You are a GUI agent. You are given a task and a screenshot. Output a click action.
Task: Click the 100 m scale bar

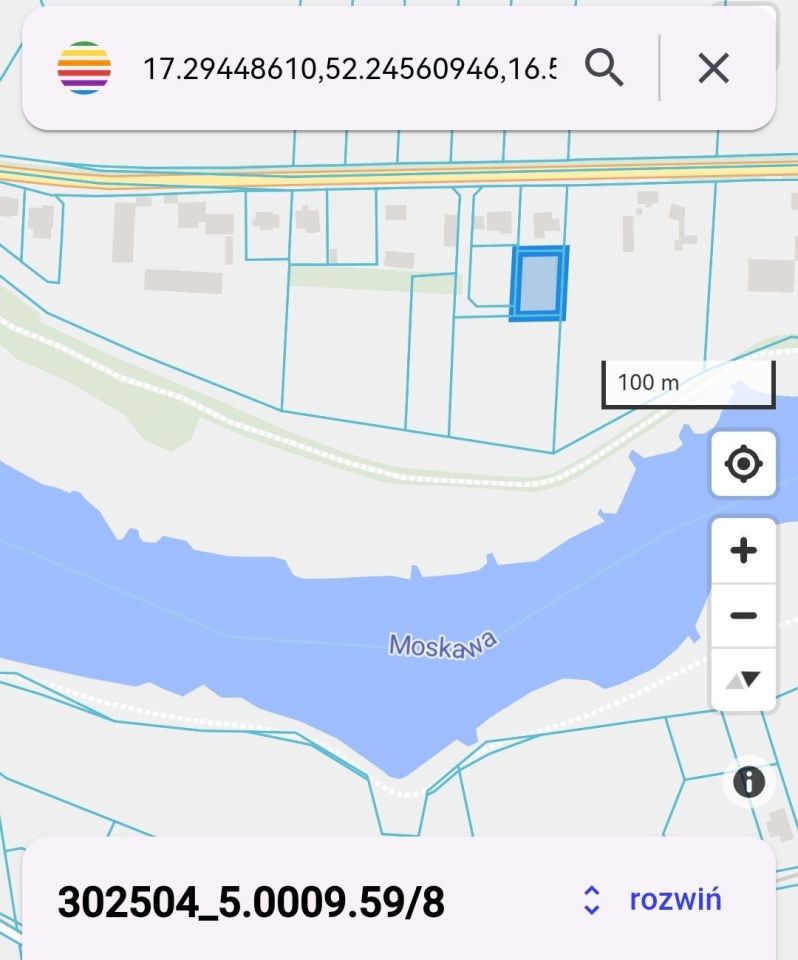pyautogui.click(x=688, y=381)
